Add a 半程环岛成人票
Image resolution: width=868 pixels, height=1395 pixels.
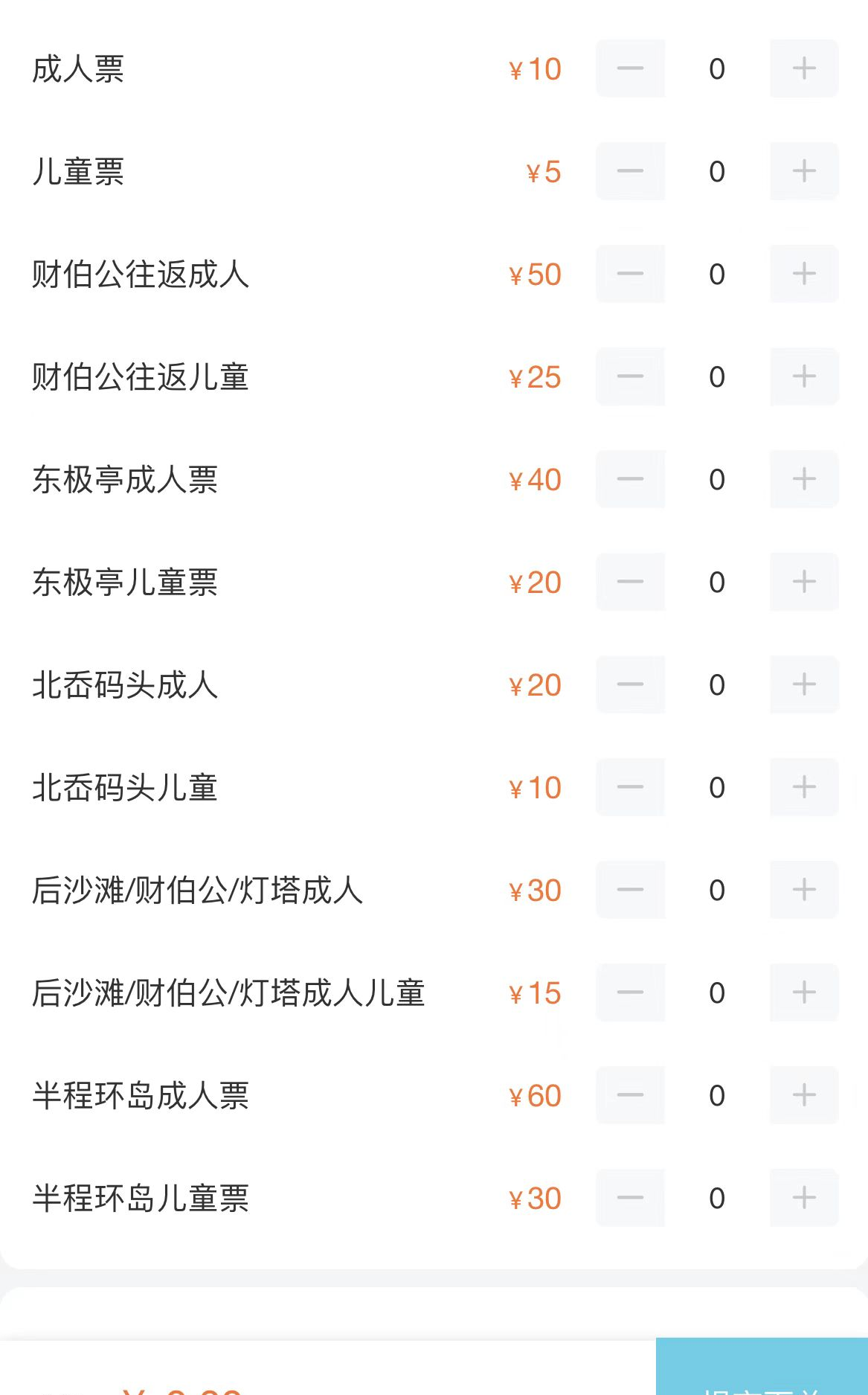click(x=804, y=1096)
